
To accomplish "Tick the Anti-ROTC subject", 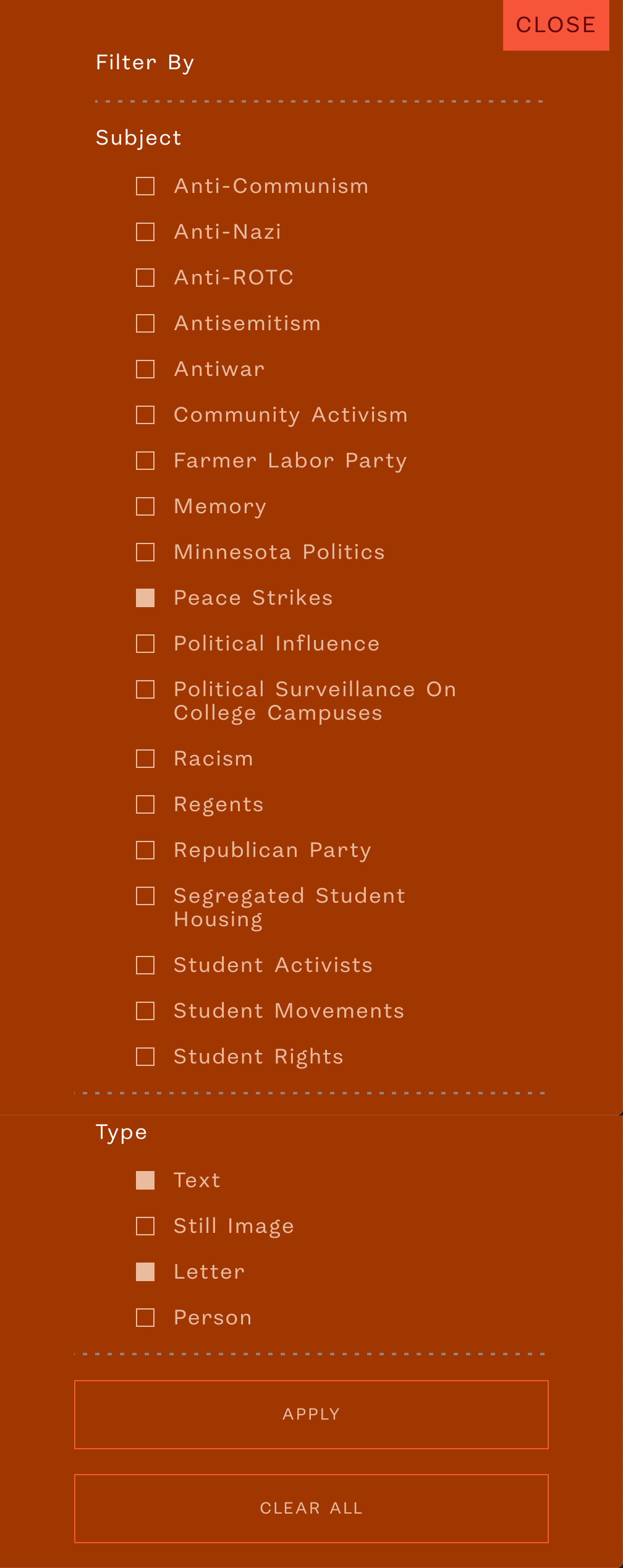I will (x=145, y=278).
